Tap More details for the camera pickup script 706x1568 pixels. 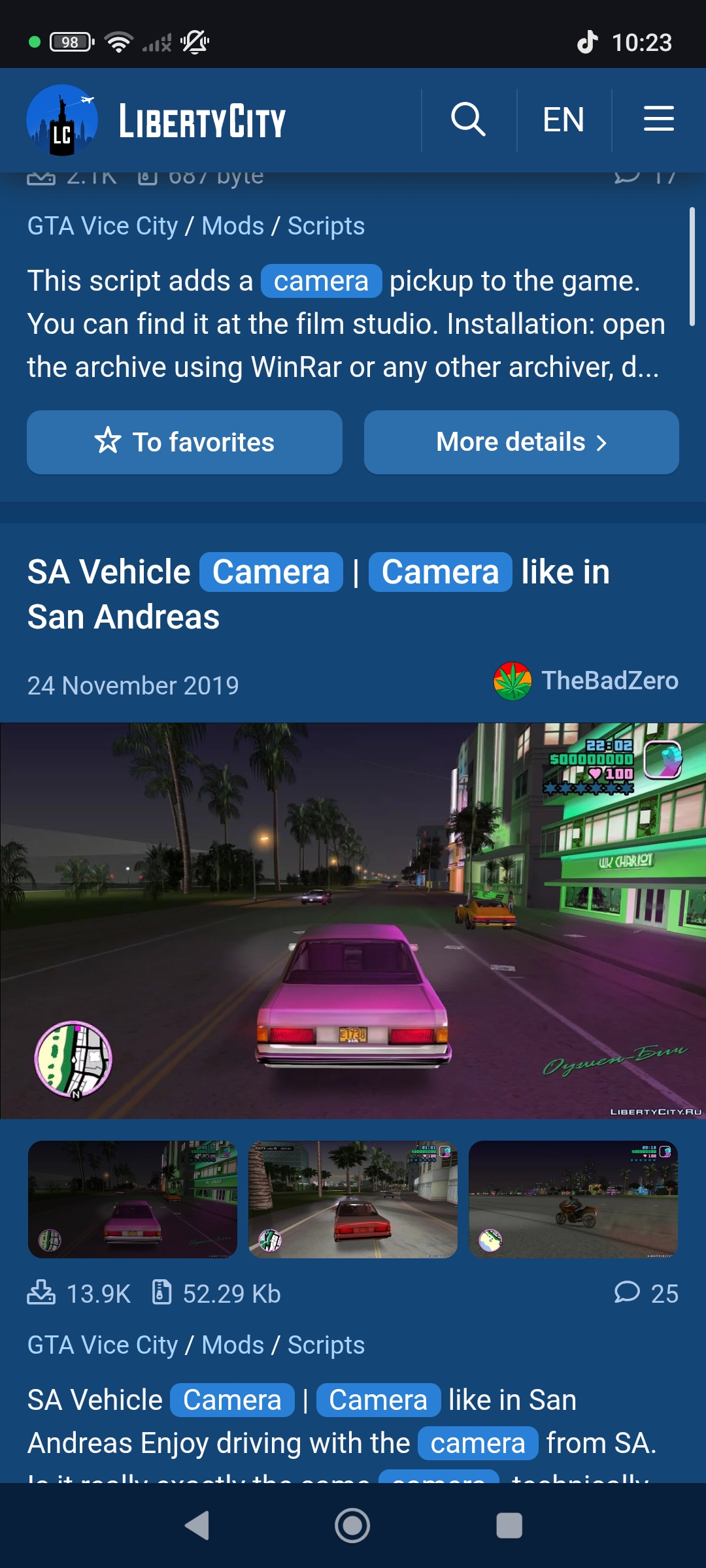coord(521,442)
